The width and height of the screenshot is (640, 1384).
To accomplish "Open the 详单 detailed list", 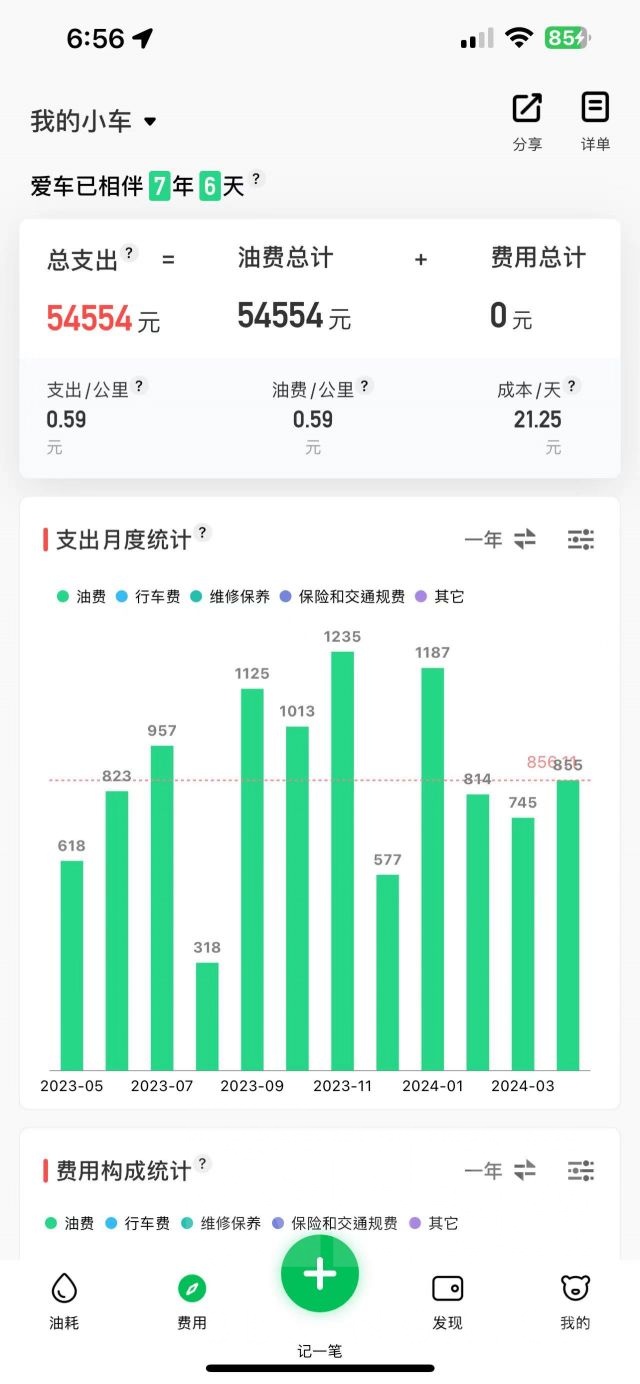I will coord(595,121).
